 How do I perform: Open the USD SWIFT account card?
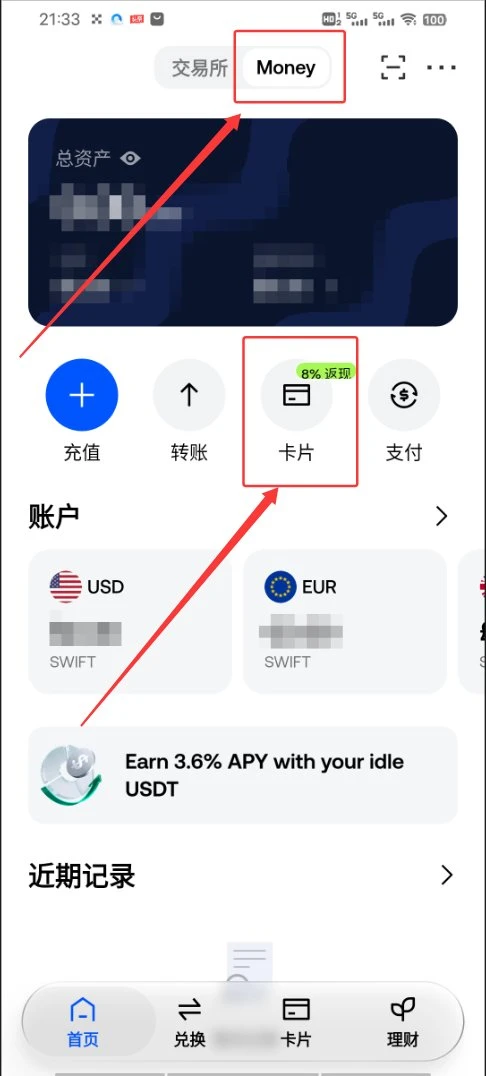pos(130,621)
